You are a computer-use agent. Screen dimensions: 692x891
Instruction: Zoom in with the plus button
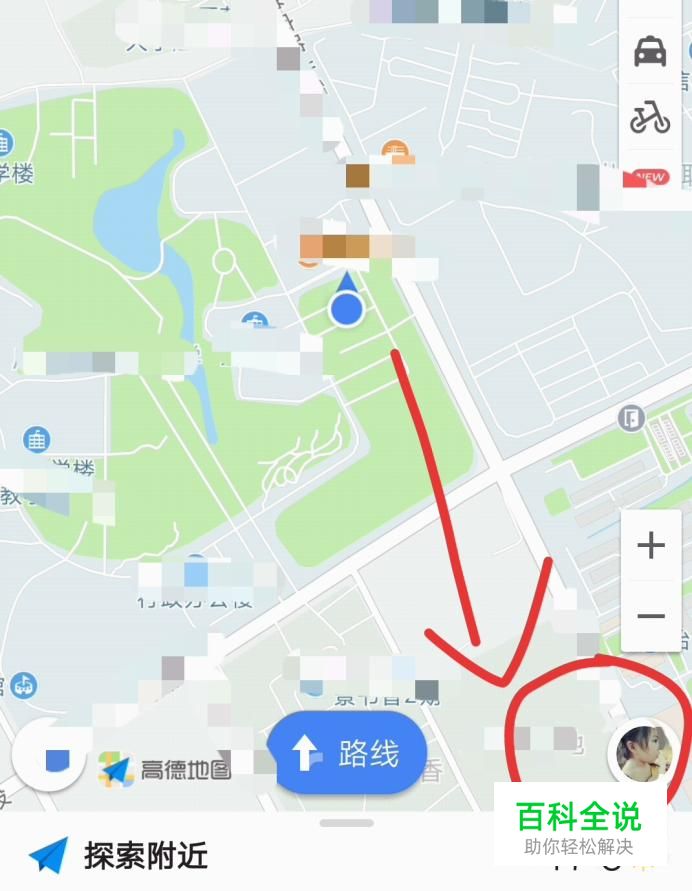coord(651,546)
